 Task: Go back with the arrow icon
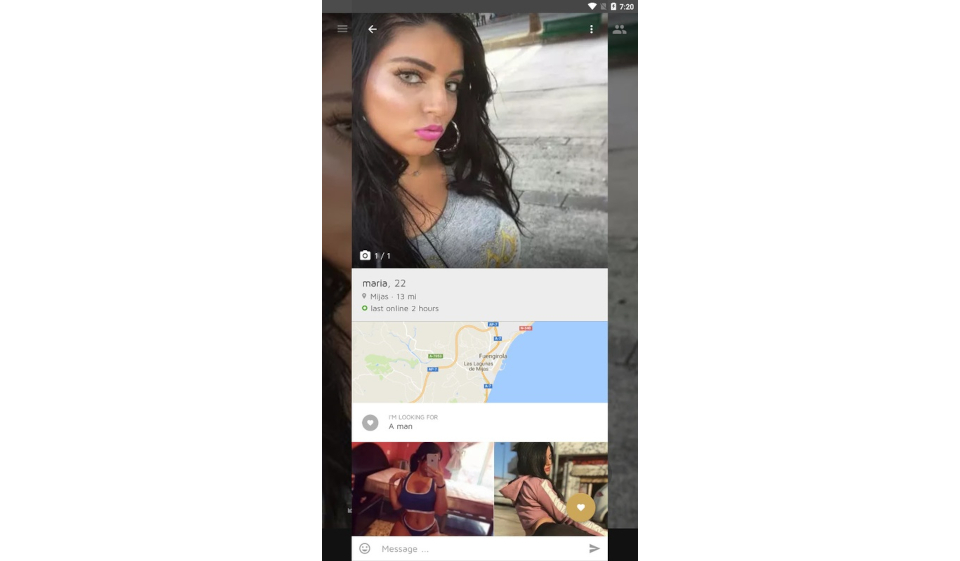[x=372, y=29]
